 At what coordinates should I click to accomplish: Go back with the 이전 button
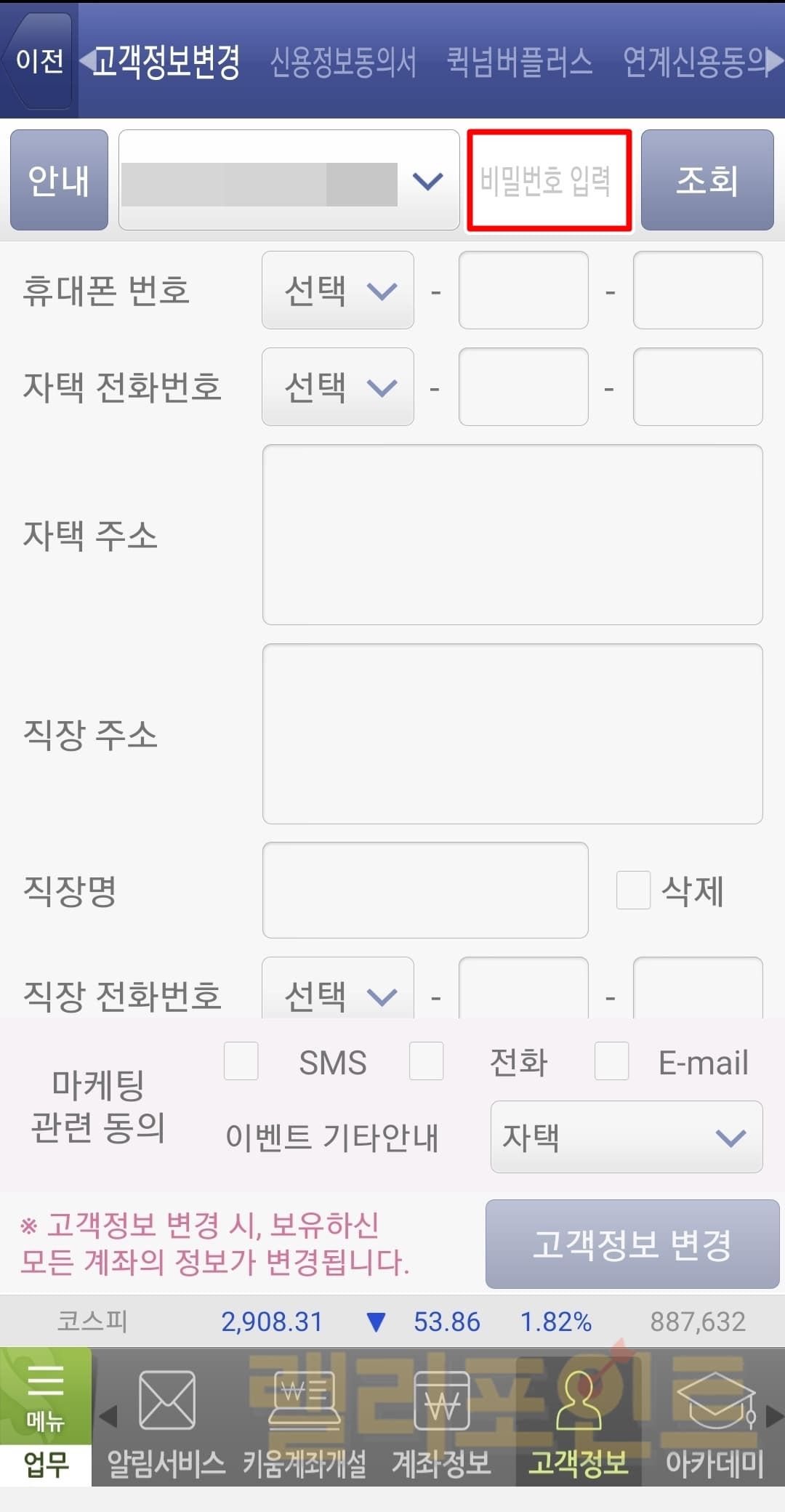[x=39, y=61]
